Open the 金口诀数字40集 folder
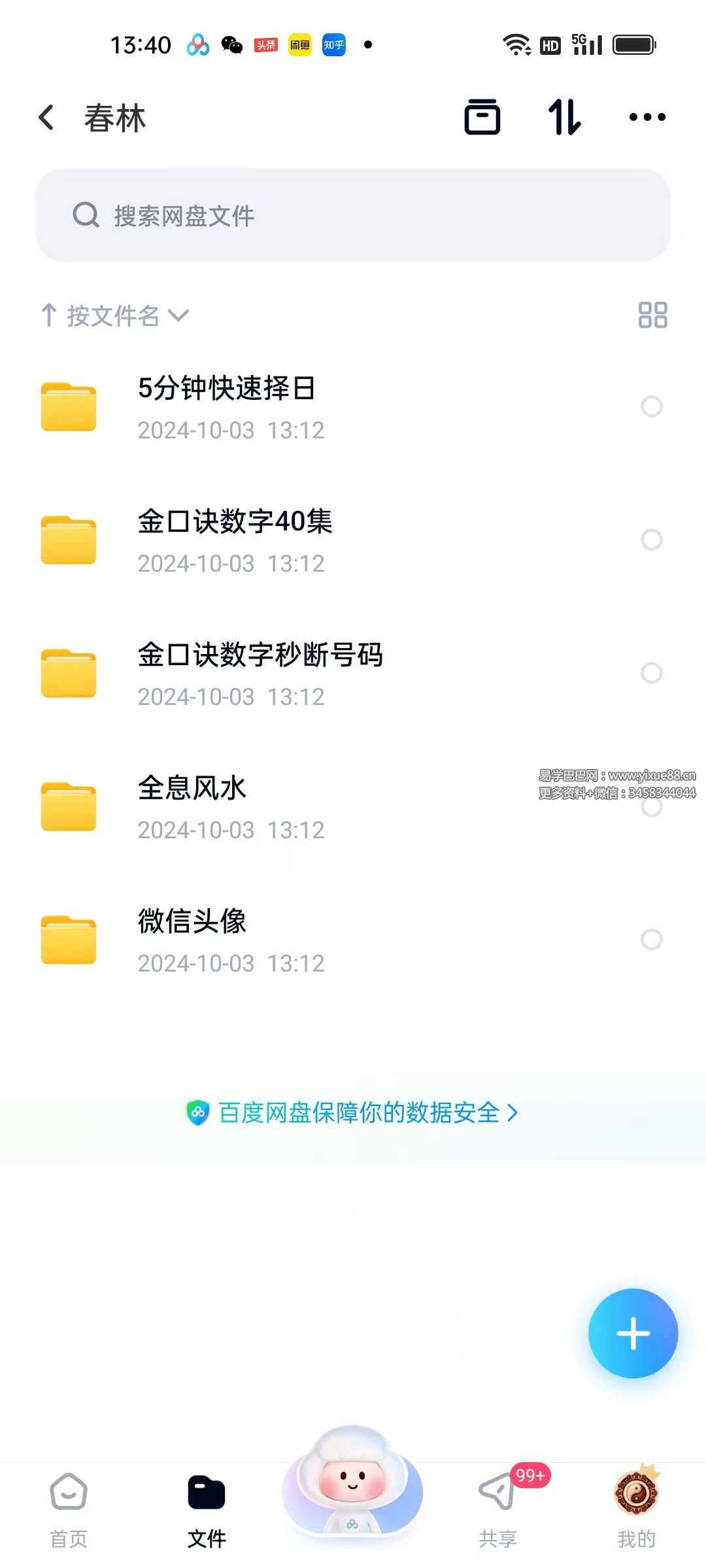This screenshot has width=706, height=1568. (x=234, y=540)
